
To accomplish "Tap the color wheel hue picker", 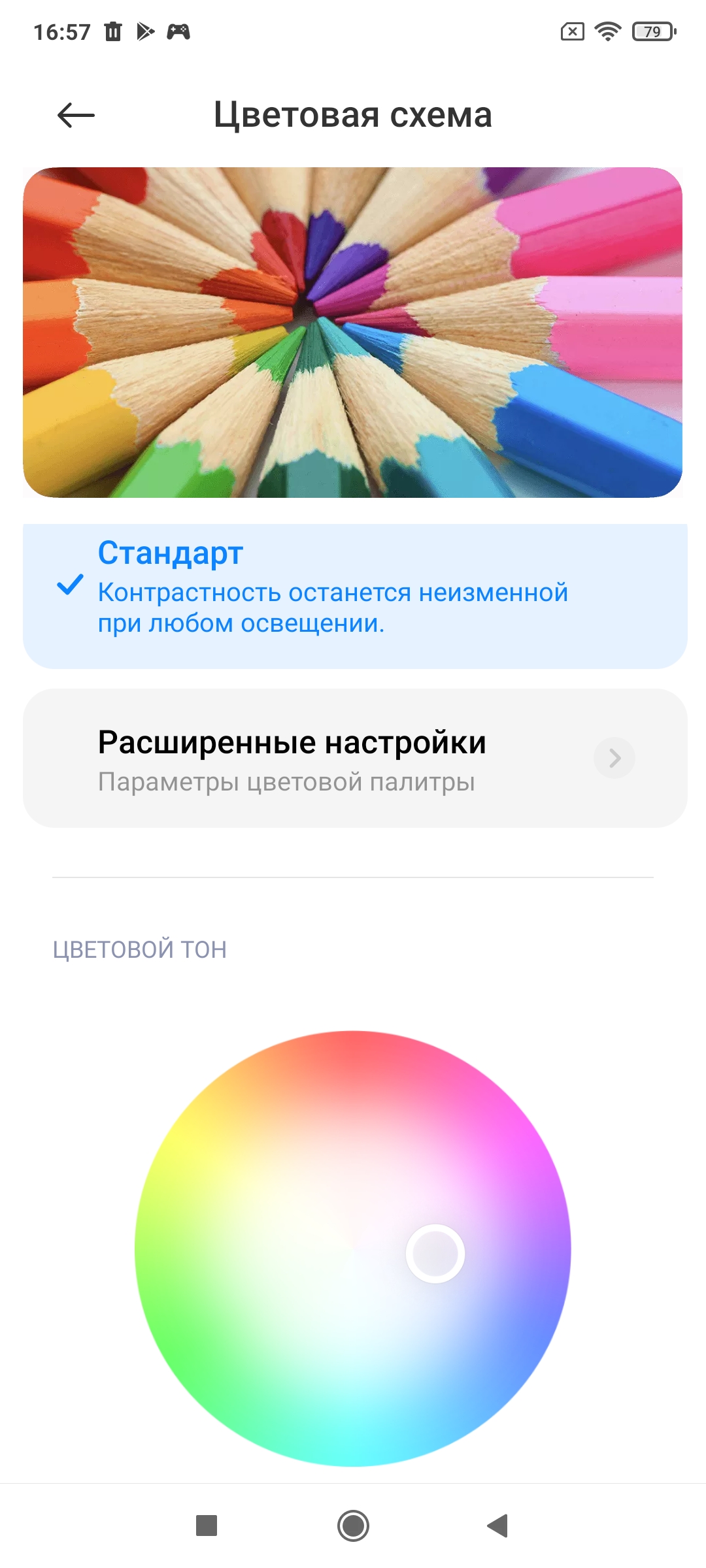I will pyautogui.click(x=353, y=1249).
